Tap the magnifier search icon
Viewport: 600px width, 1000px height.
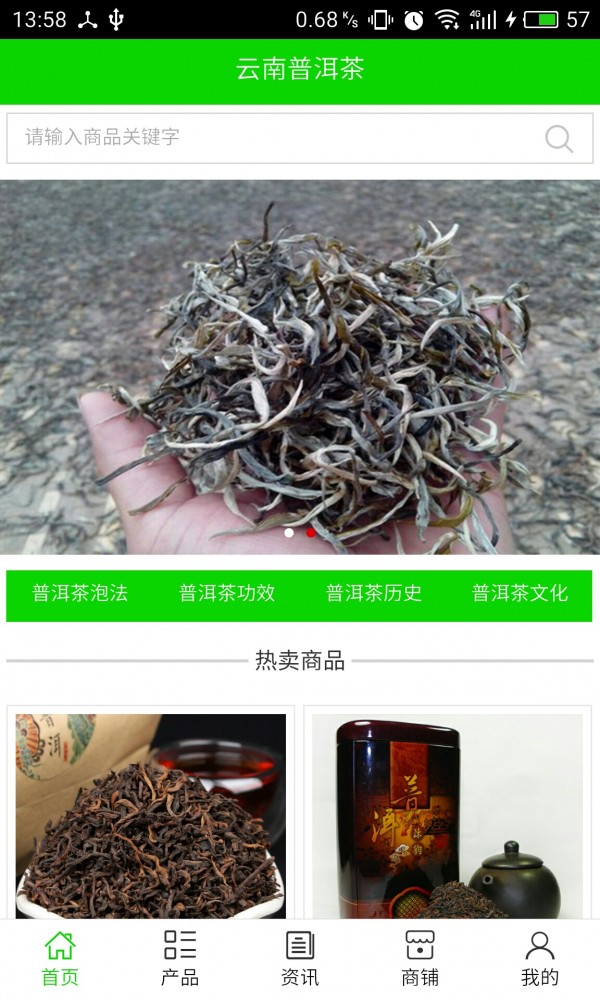coord(559,139)
